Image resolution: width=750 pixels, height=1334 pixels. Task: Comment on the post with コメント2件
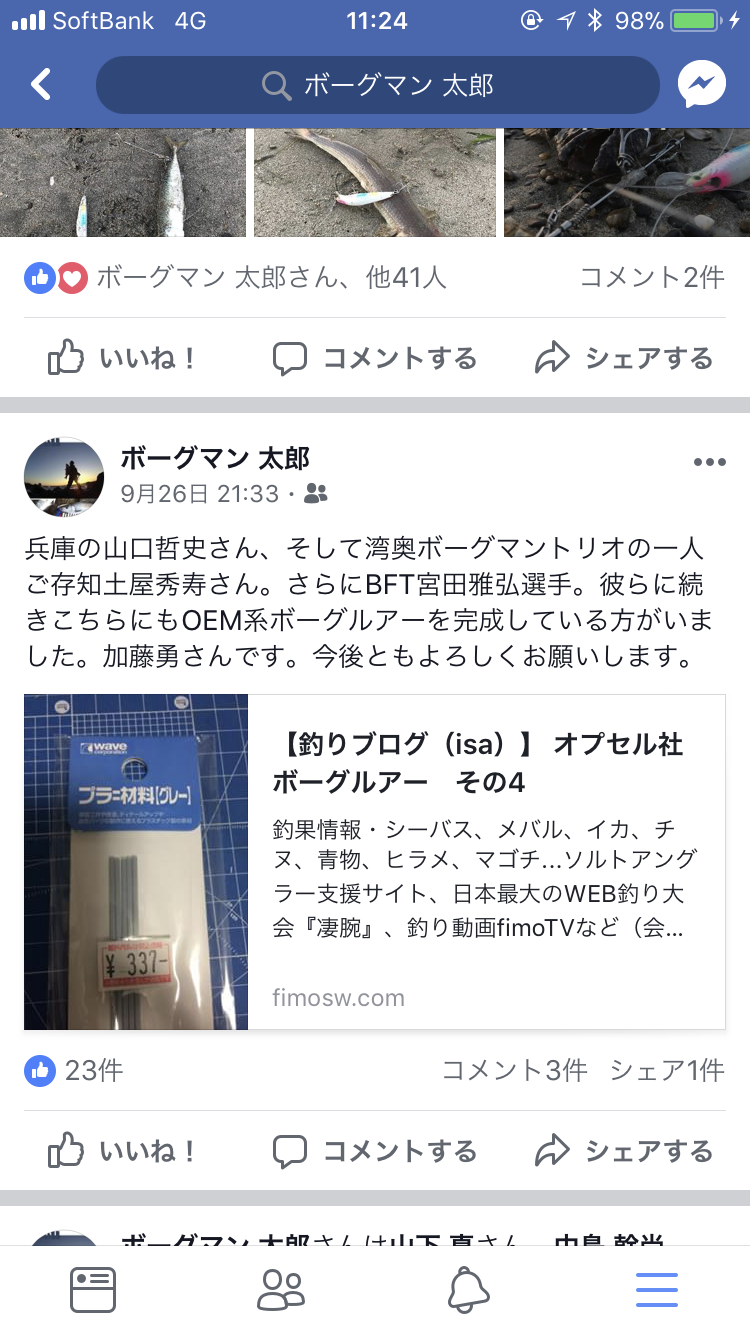pos(375,359)
